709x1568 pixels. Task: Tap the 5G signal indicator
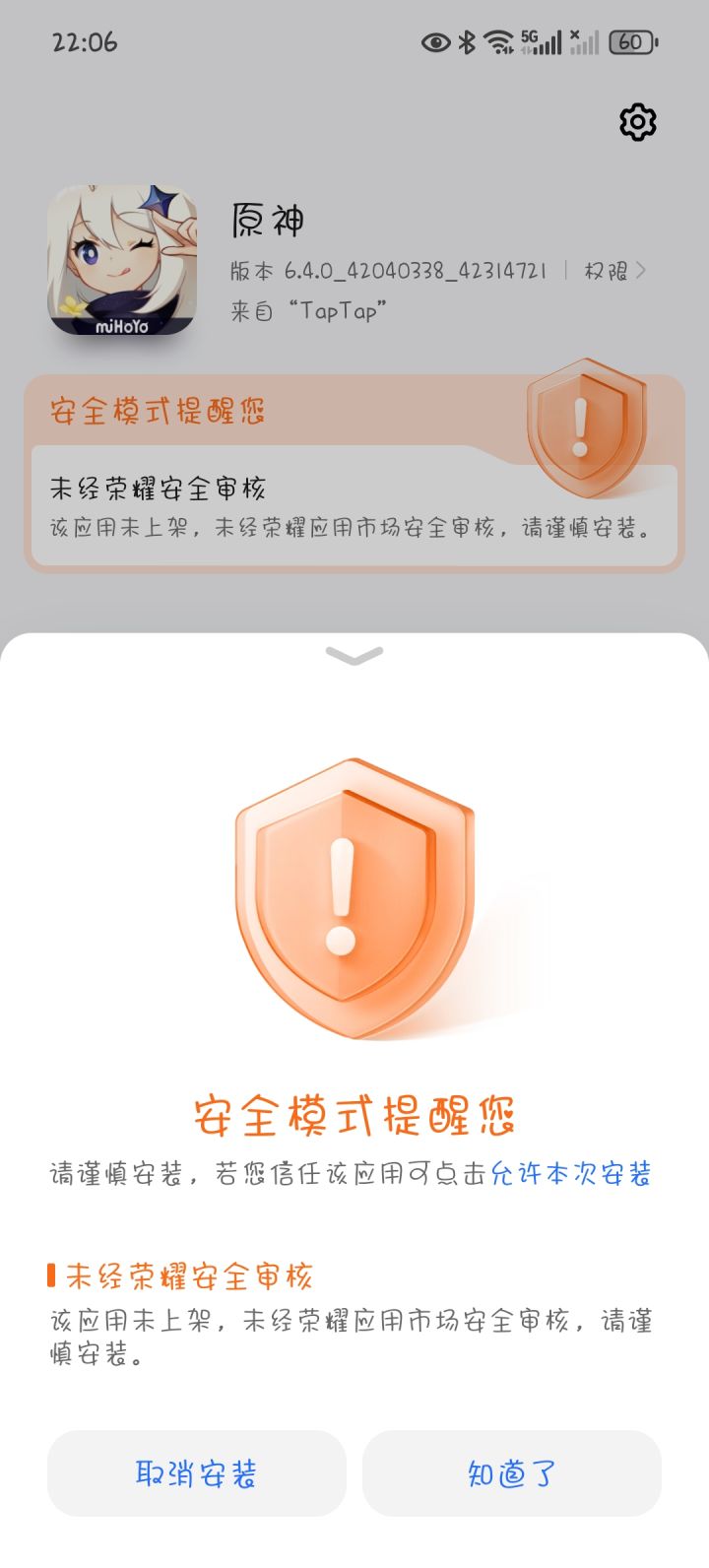click(x=542, y=42)
